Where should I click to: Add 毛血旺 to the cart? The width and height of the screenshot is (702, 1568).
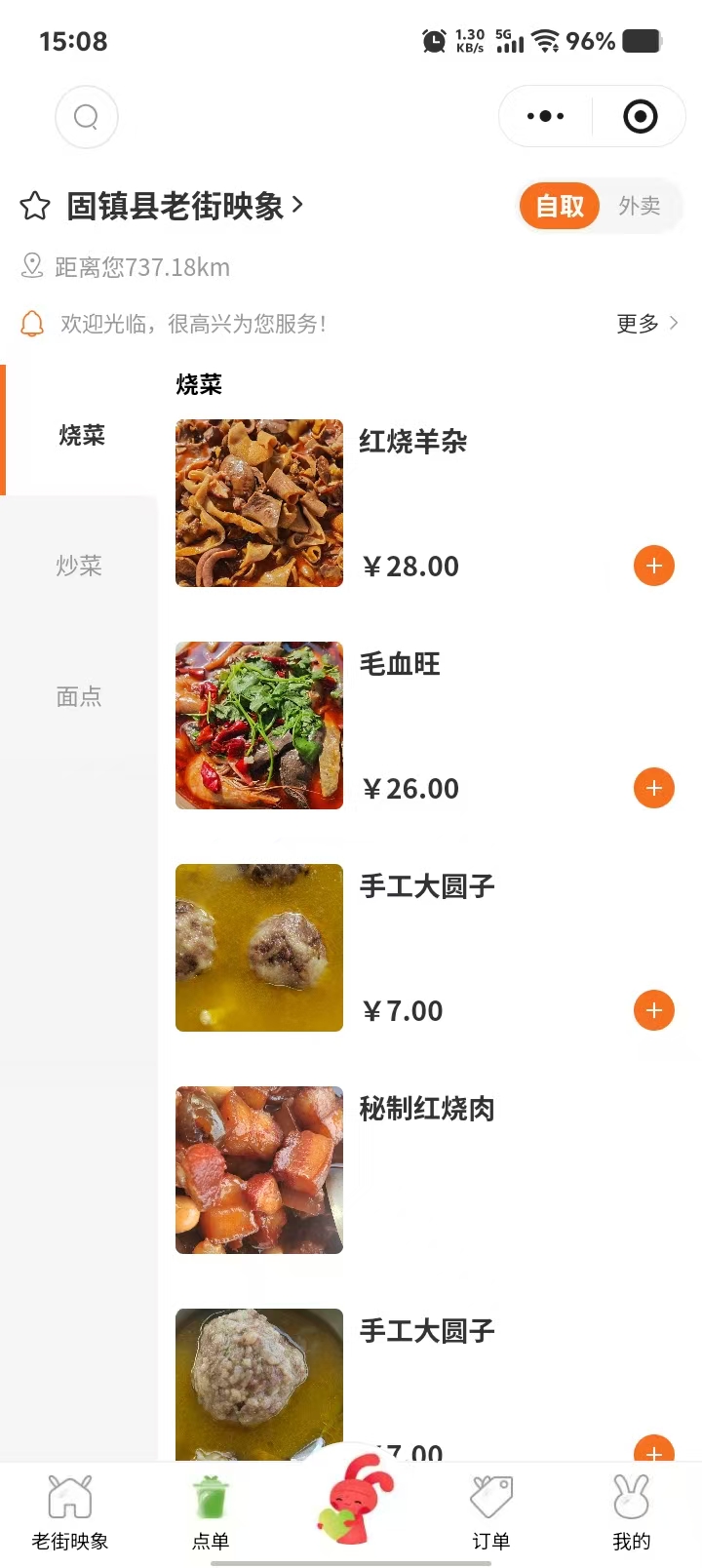click(654, 788)
